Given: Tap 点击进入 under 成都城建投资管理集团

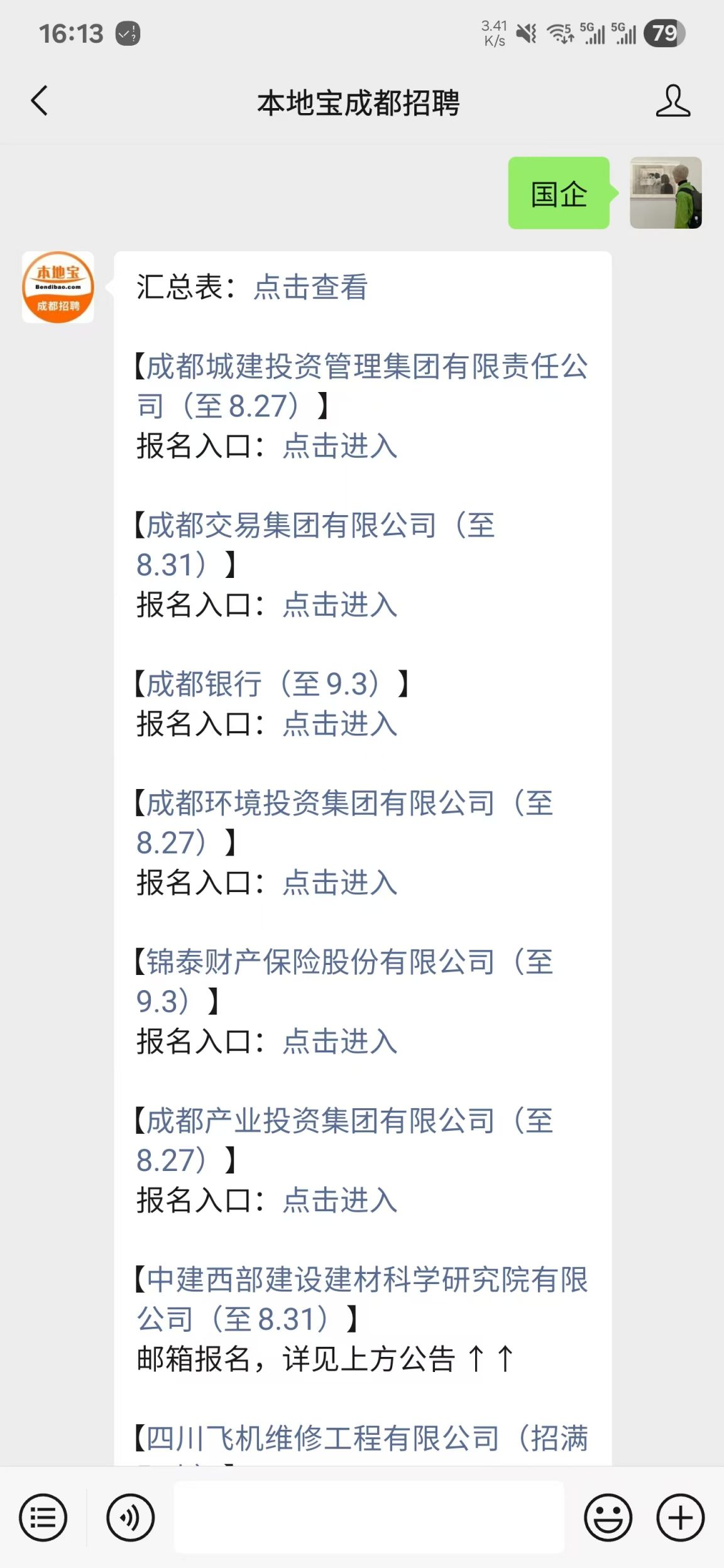Looking at the screenshot, I should (340, 446).
